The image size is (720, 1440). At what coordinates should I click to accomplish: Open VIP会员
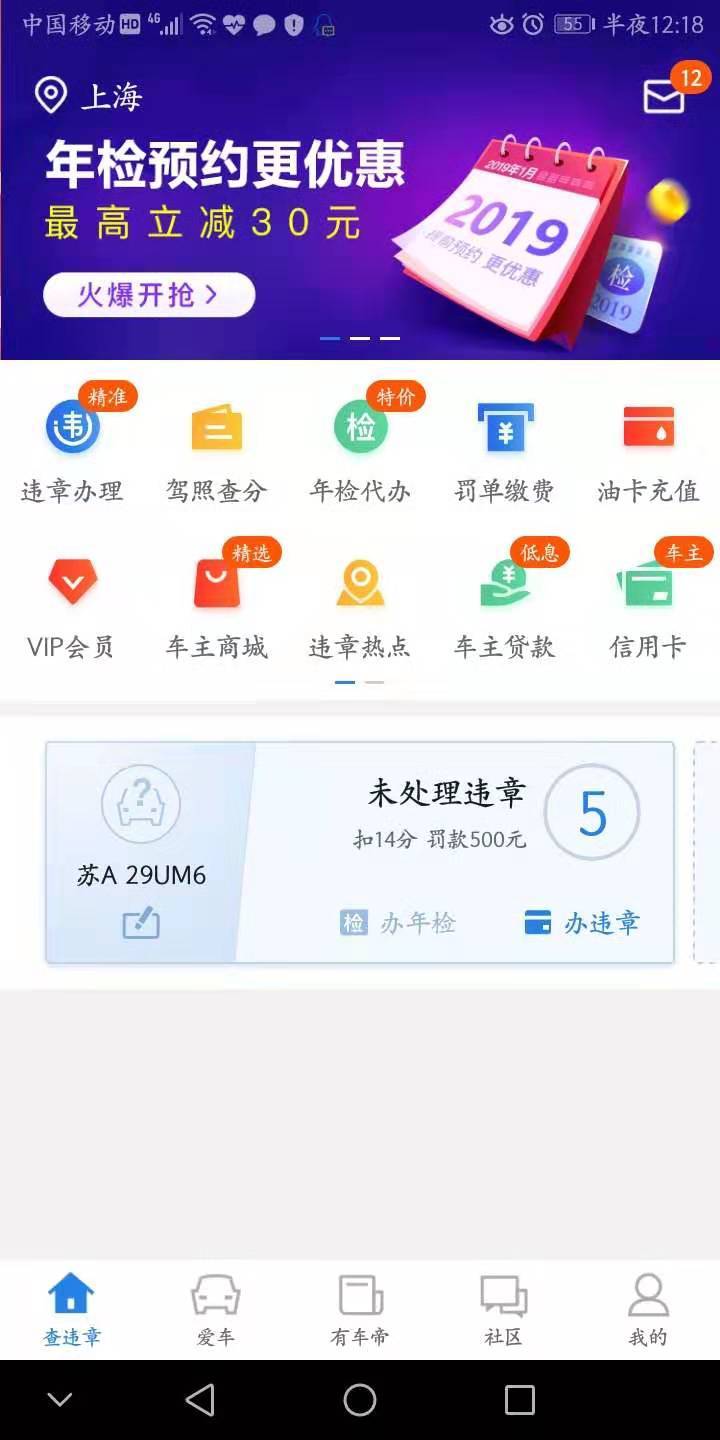tap(72, 603)
